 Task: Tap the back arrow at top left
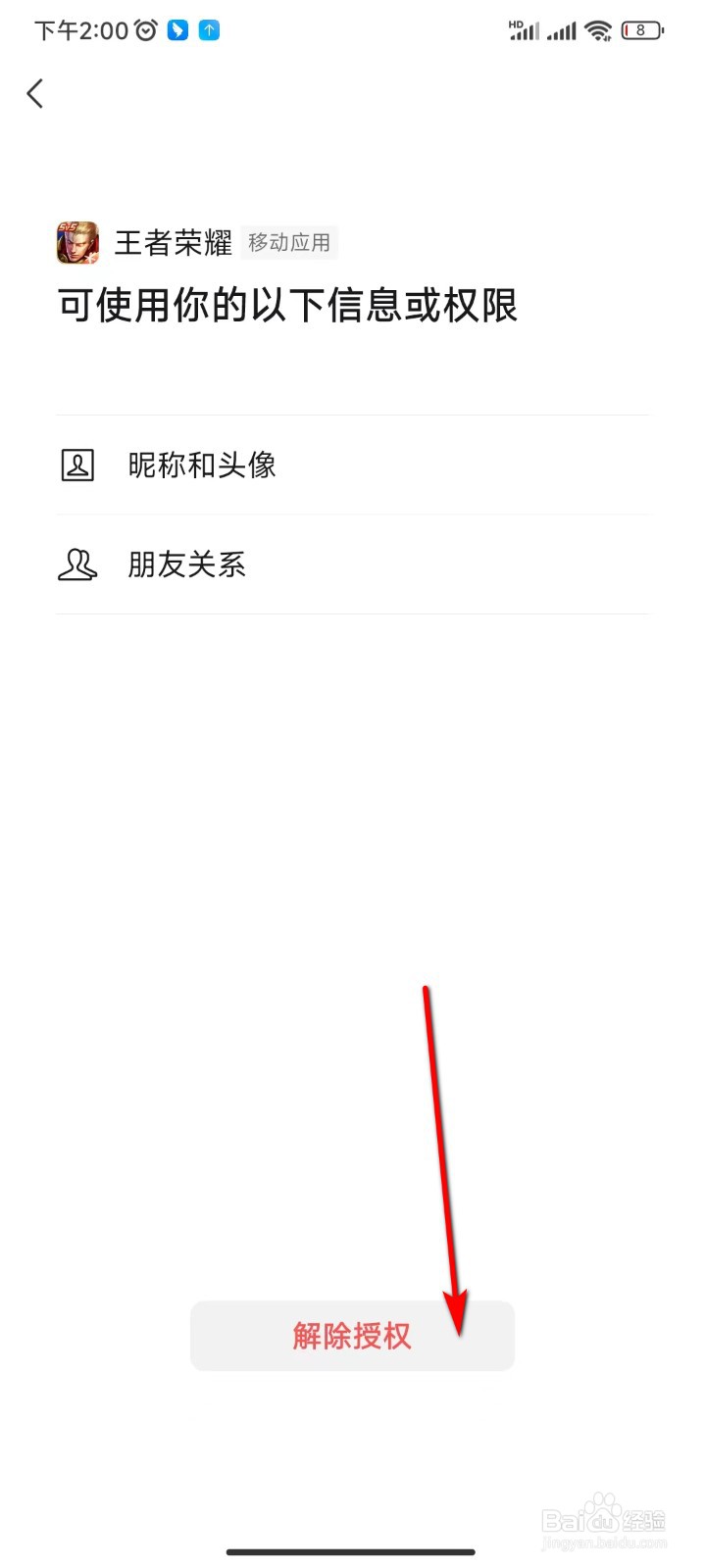[34, 92]
